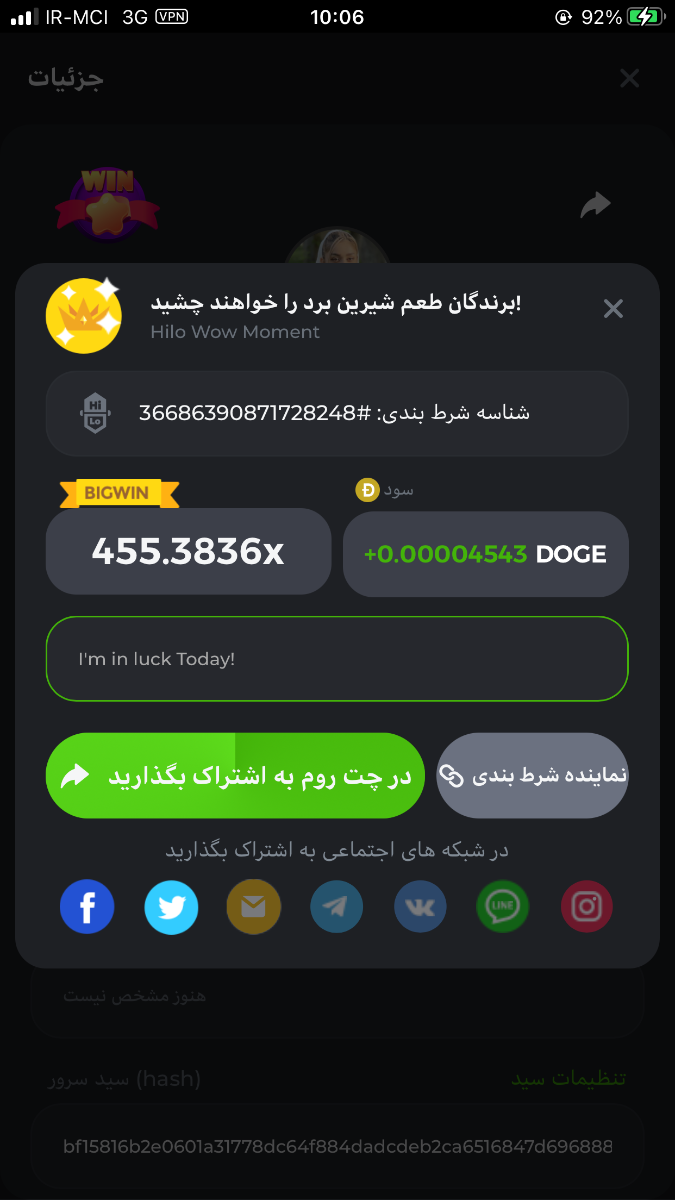Screen dimensions: 675x1200
Task: Share the win by email
Action: click(254, 907)
